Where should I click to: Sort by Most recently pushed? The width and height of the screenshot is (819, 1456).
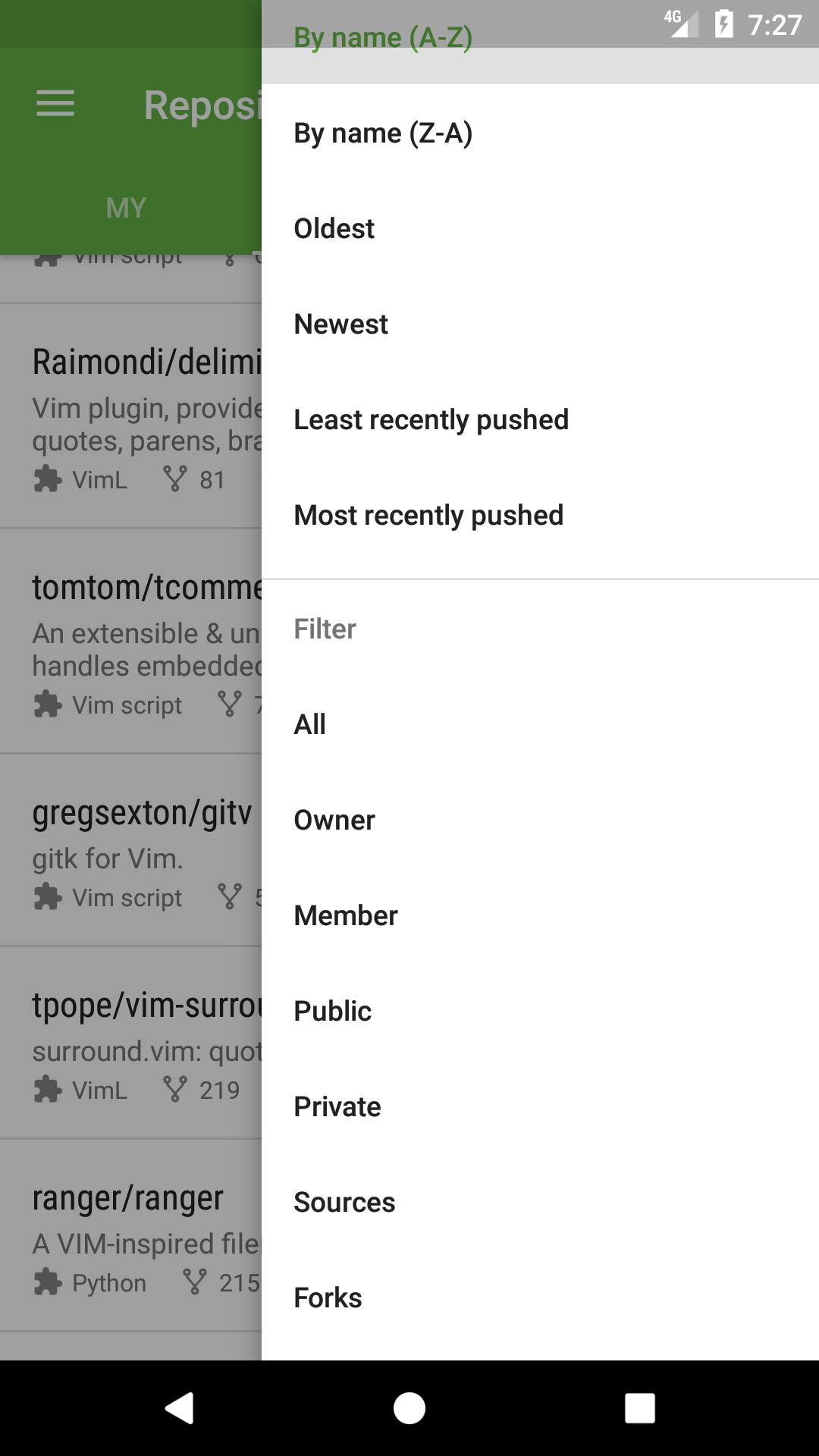pos(428,516)
